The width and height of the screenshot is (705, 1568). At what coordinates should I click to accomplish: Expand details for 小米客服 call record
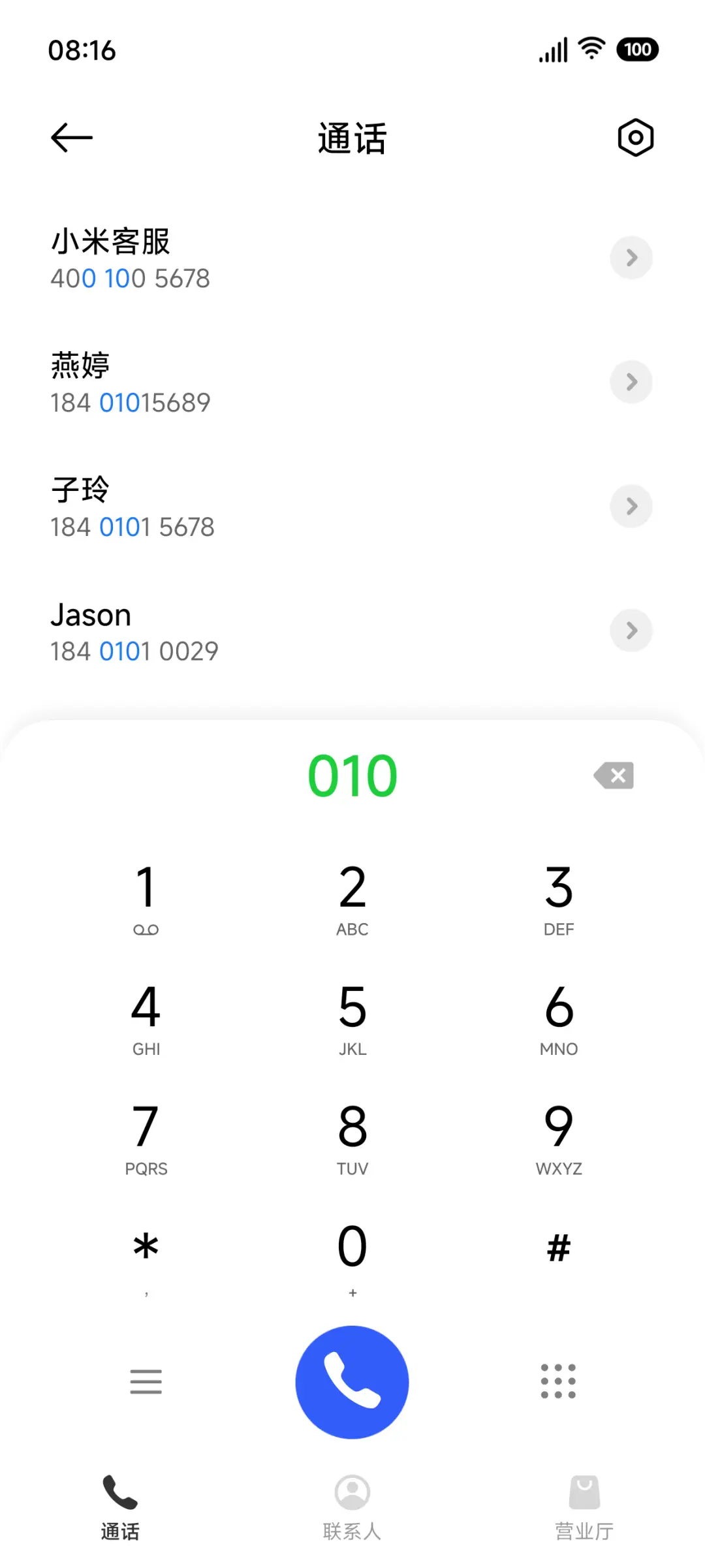pos(631,258)
